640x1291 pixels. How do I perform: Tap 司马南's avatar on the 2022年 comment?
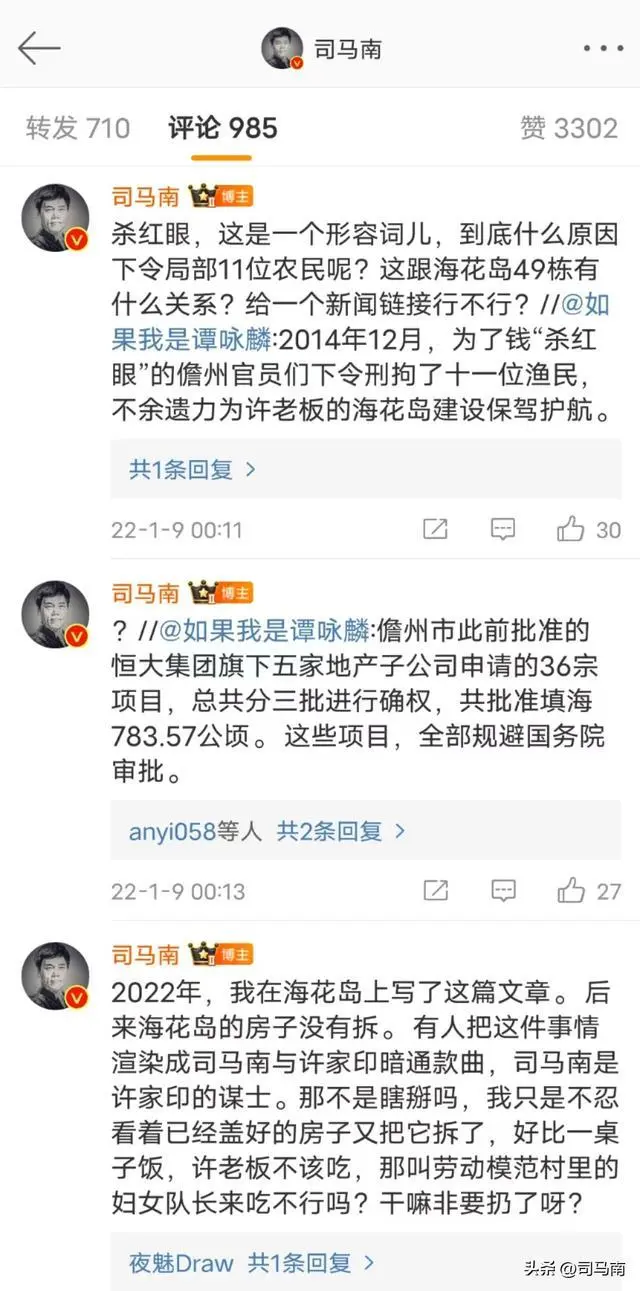coord(56,976)
